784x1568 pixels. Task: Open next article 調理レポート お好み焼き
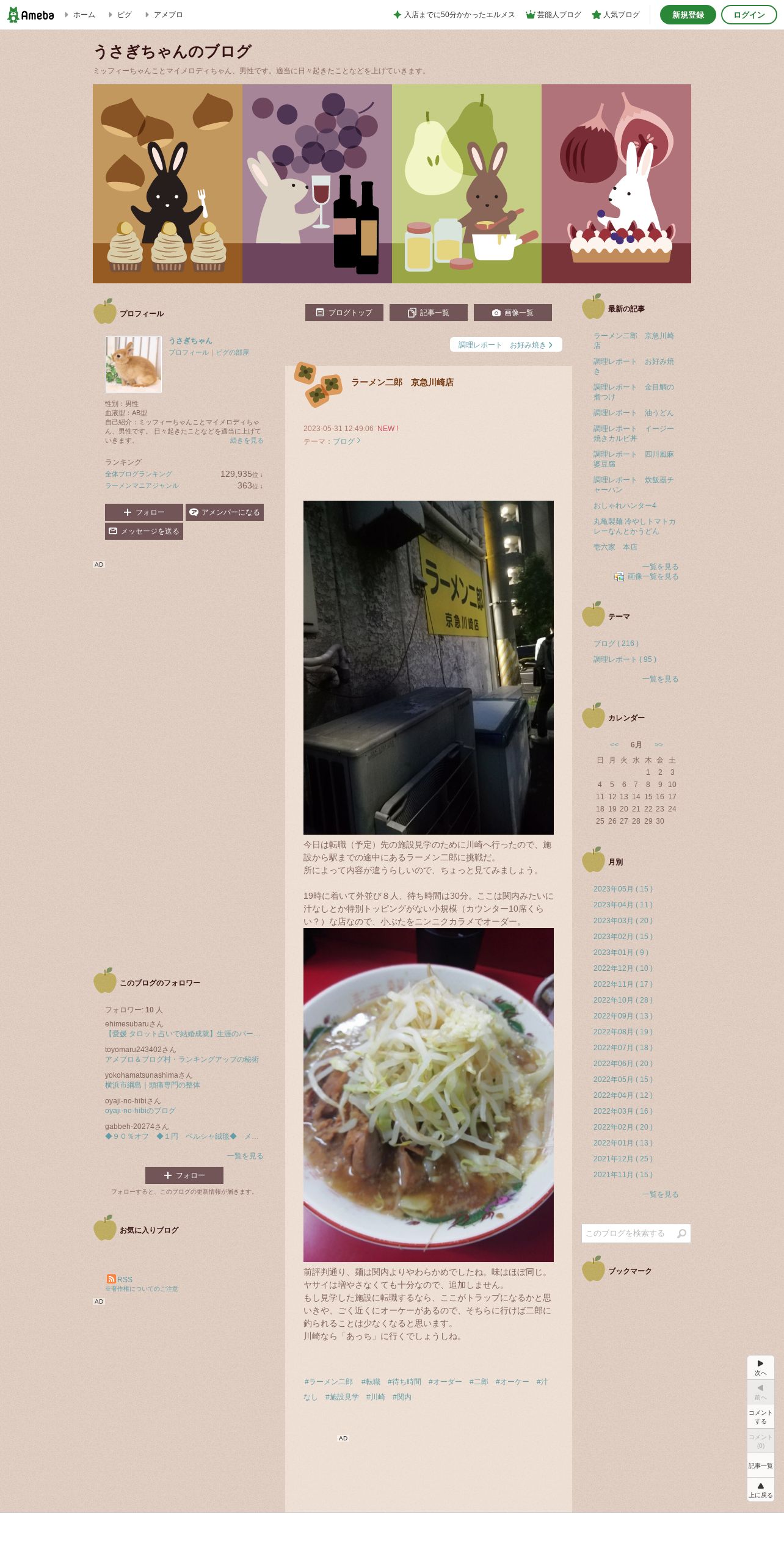tap(506, 345)
